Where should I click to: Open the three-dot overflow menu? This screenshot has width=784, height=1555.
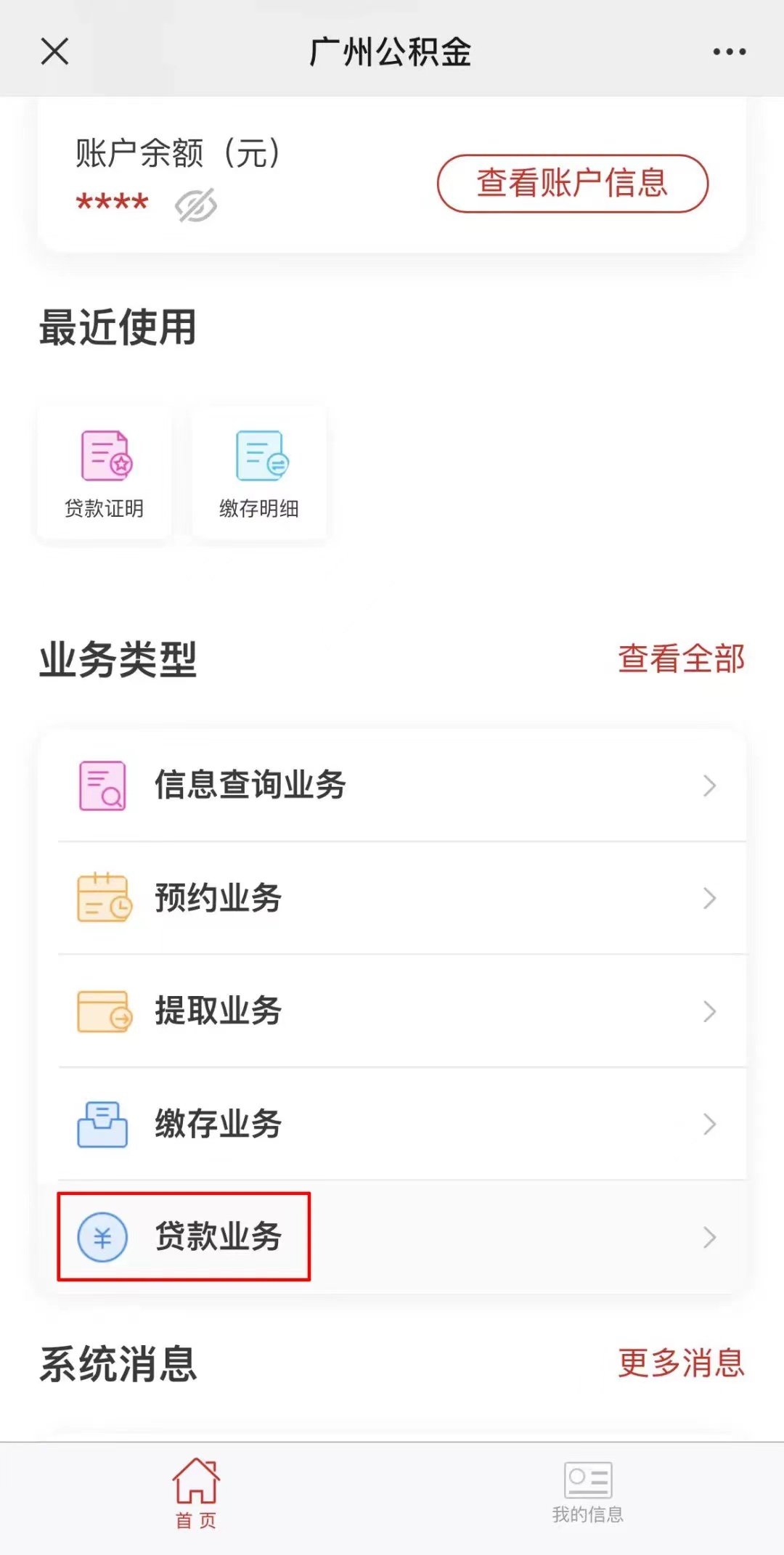[729, 52]
